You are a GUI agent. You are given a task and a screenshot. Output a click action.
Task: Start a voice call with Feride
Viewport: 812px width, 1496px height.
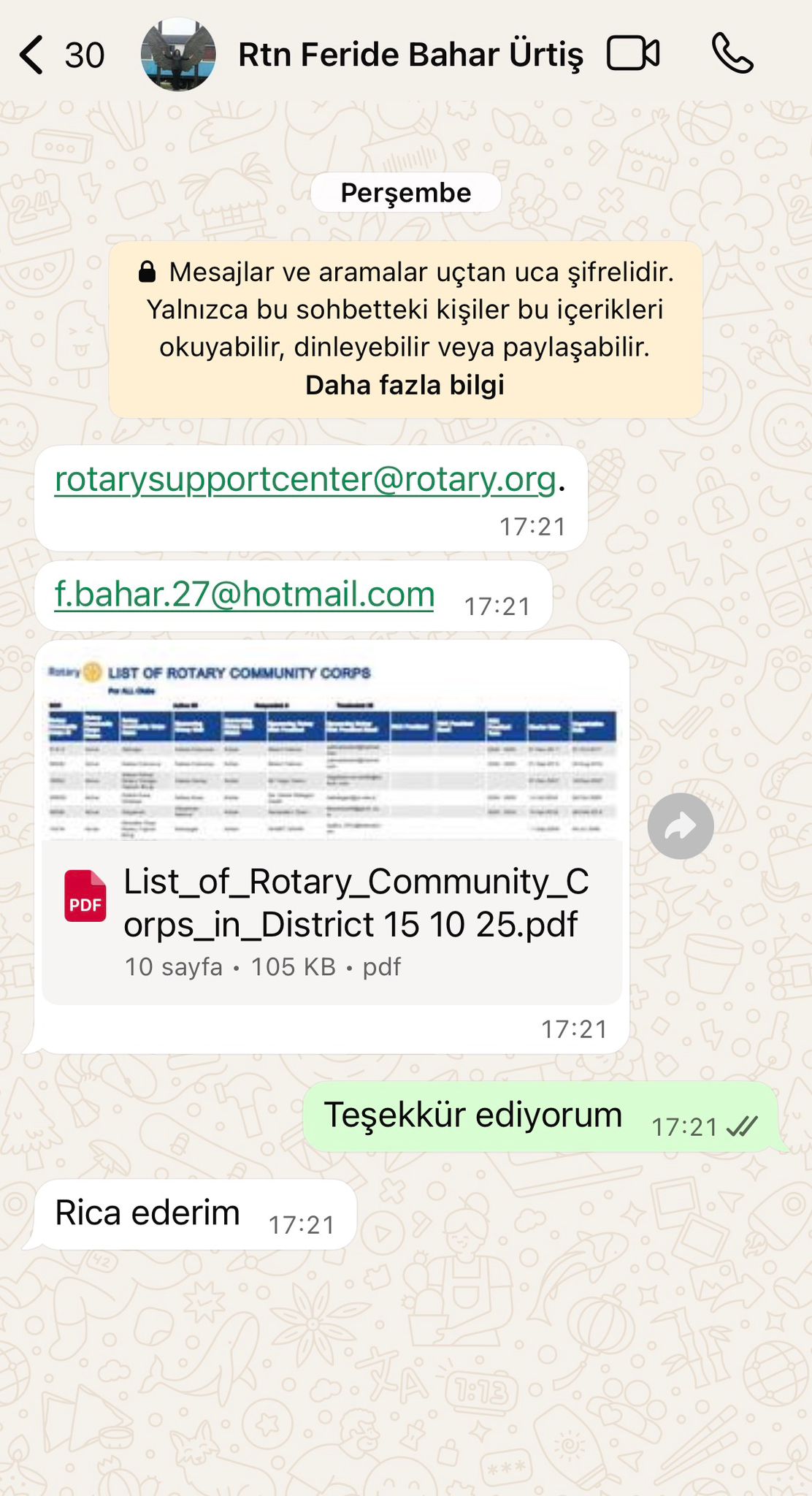click(x=732, y=54)
